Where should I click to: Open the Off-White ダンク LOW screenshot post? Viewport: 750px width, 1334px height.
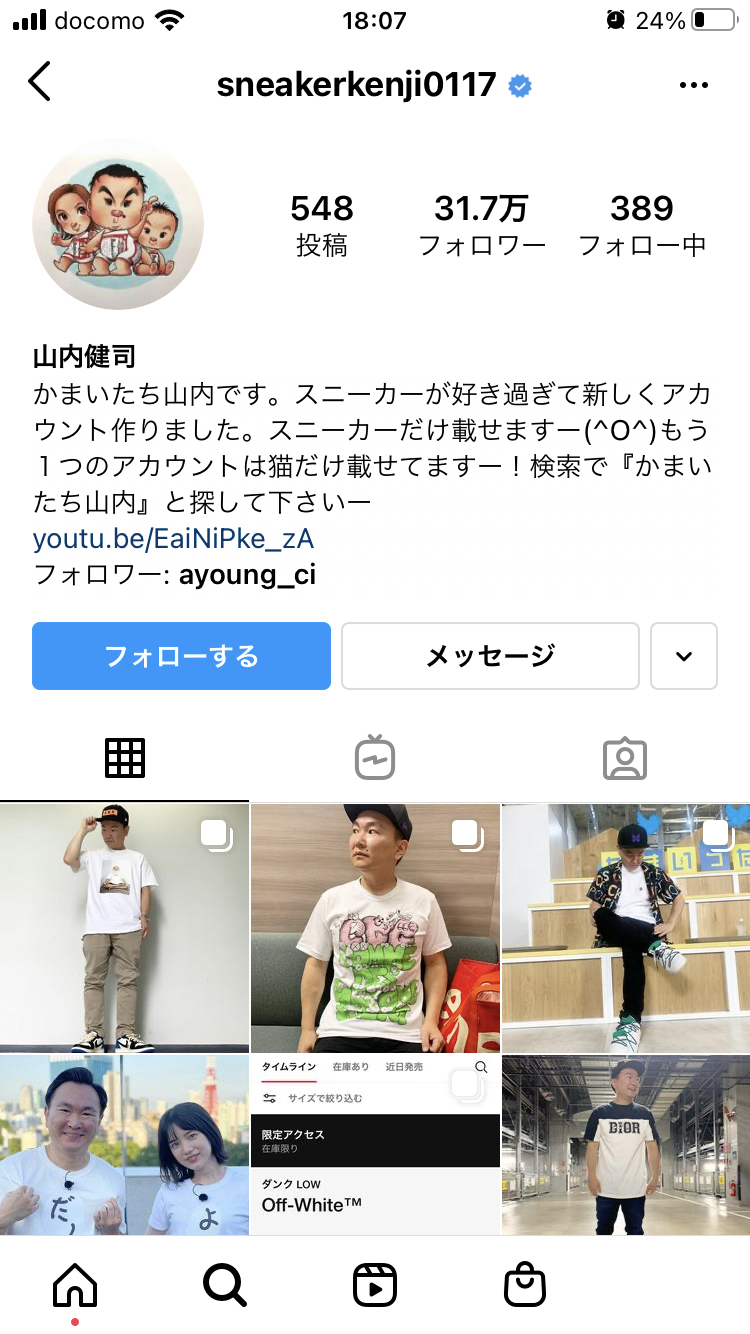[375, 1145]
